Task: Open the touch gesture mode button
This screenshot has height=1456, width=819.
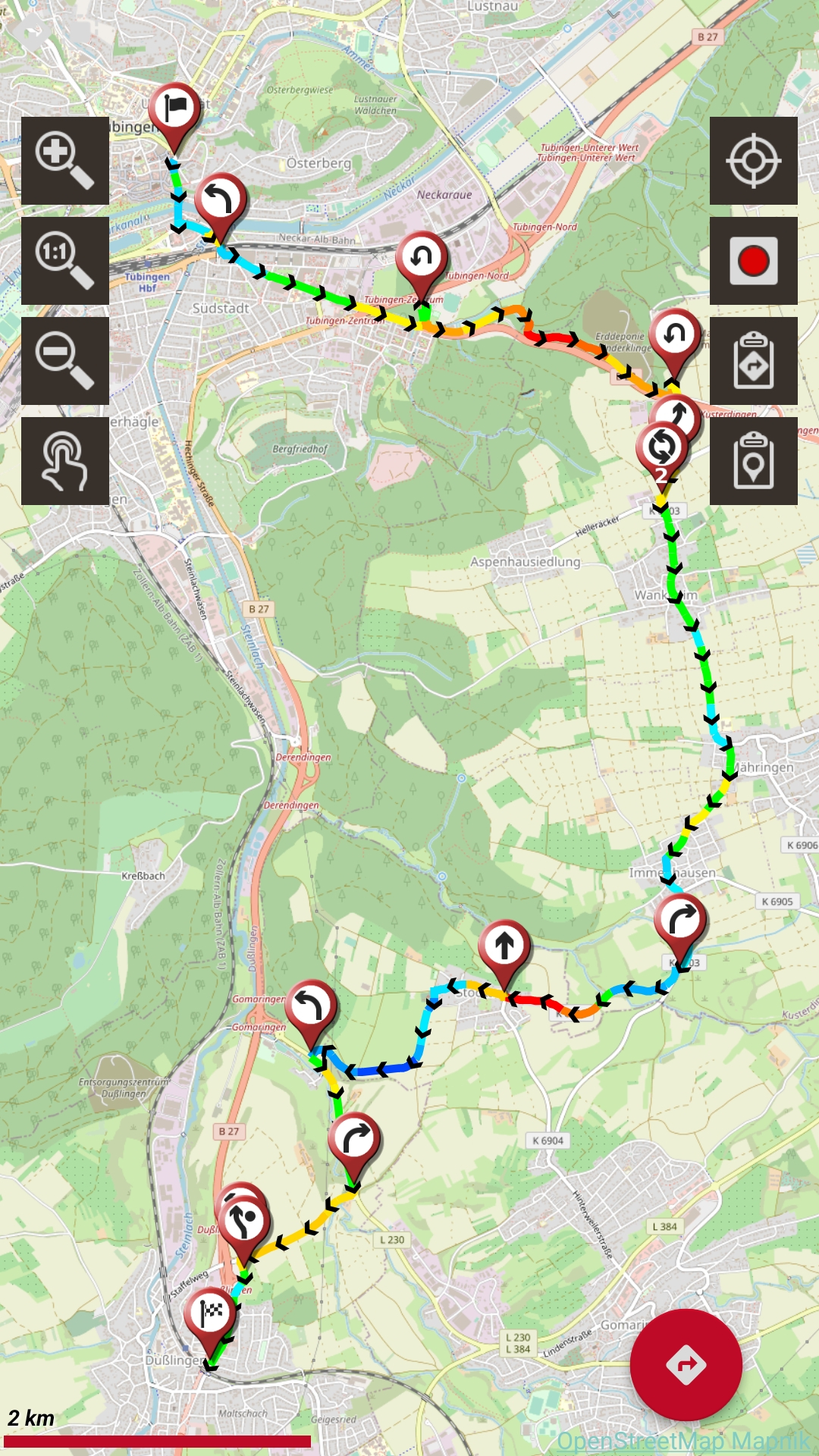Action: click(65, 461)
